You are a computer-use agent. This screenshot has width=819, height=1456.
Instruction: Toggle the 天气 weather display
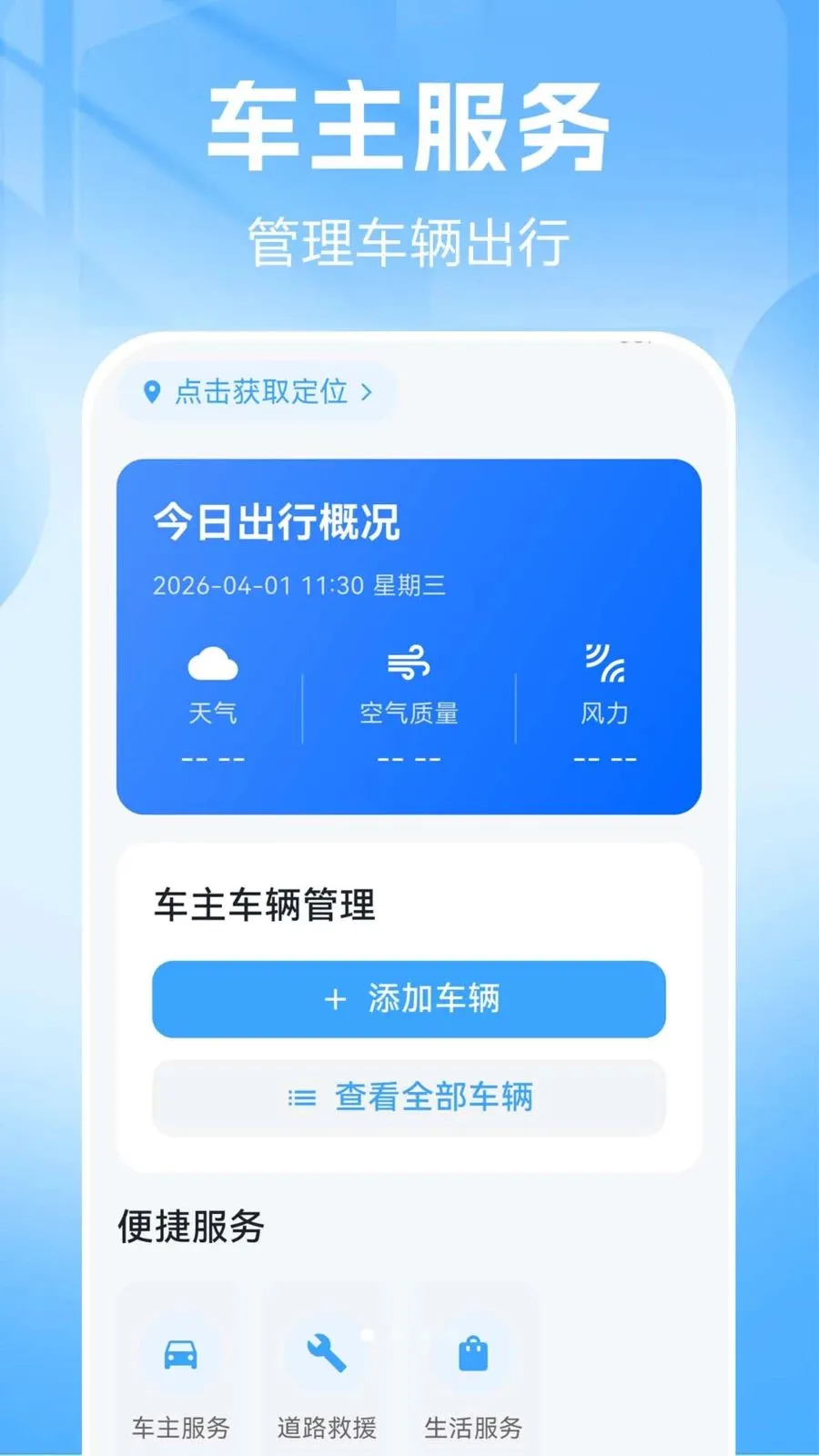[212, 714]
